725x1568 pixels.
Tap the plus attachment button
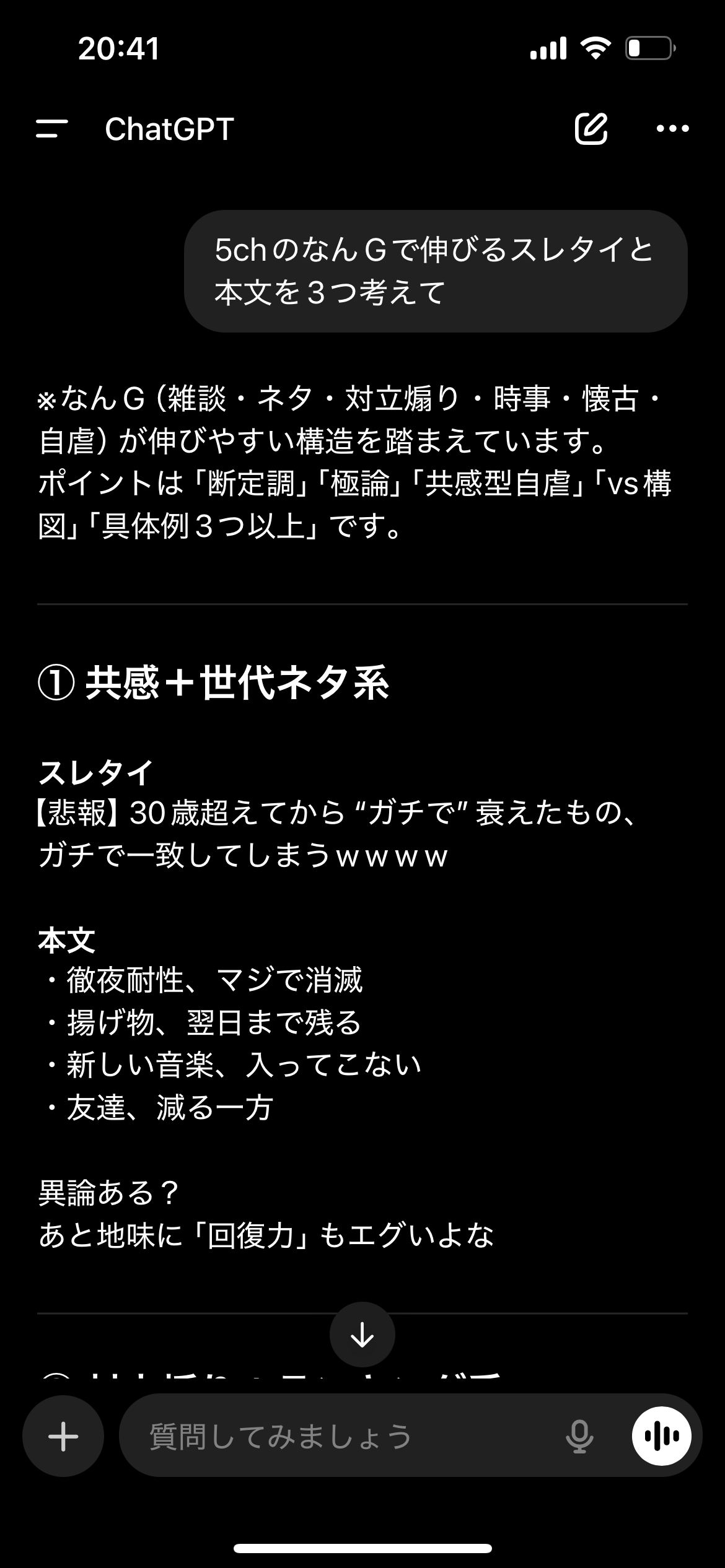tap(63, 1435)
